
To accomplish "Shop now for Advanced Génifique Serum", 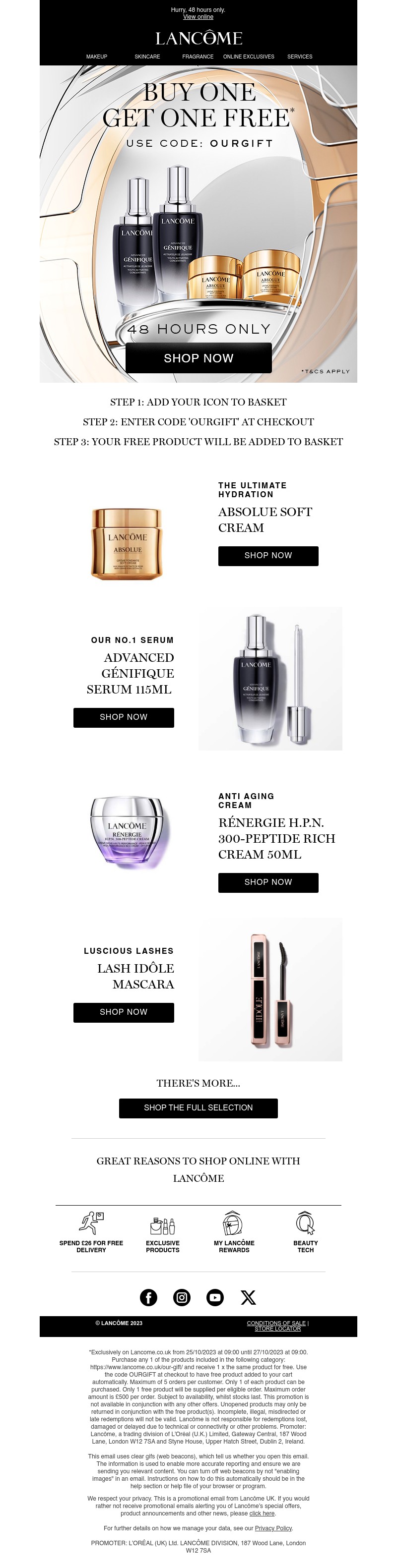I will (124, 717).
